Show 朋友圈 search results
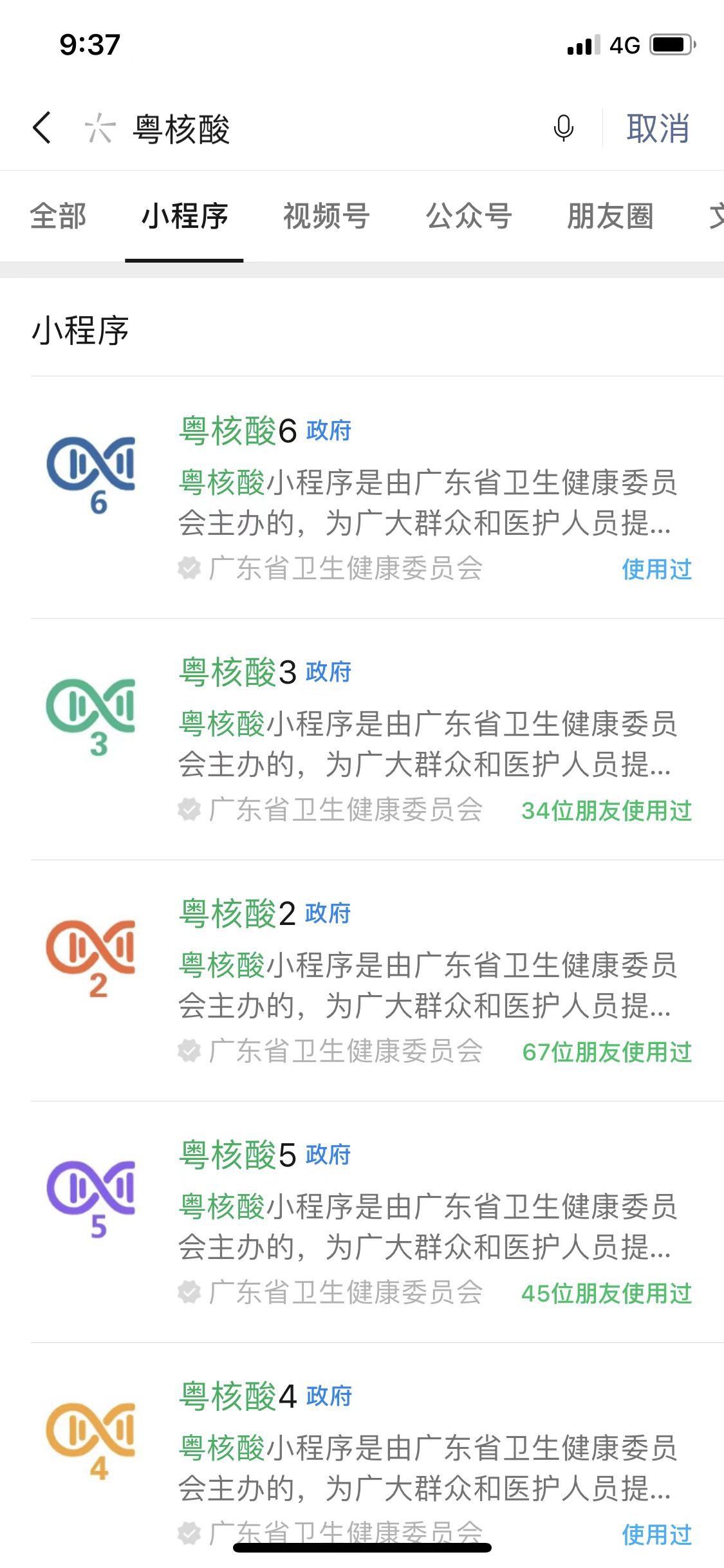 610,216
